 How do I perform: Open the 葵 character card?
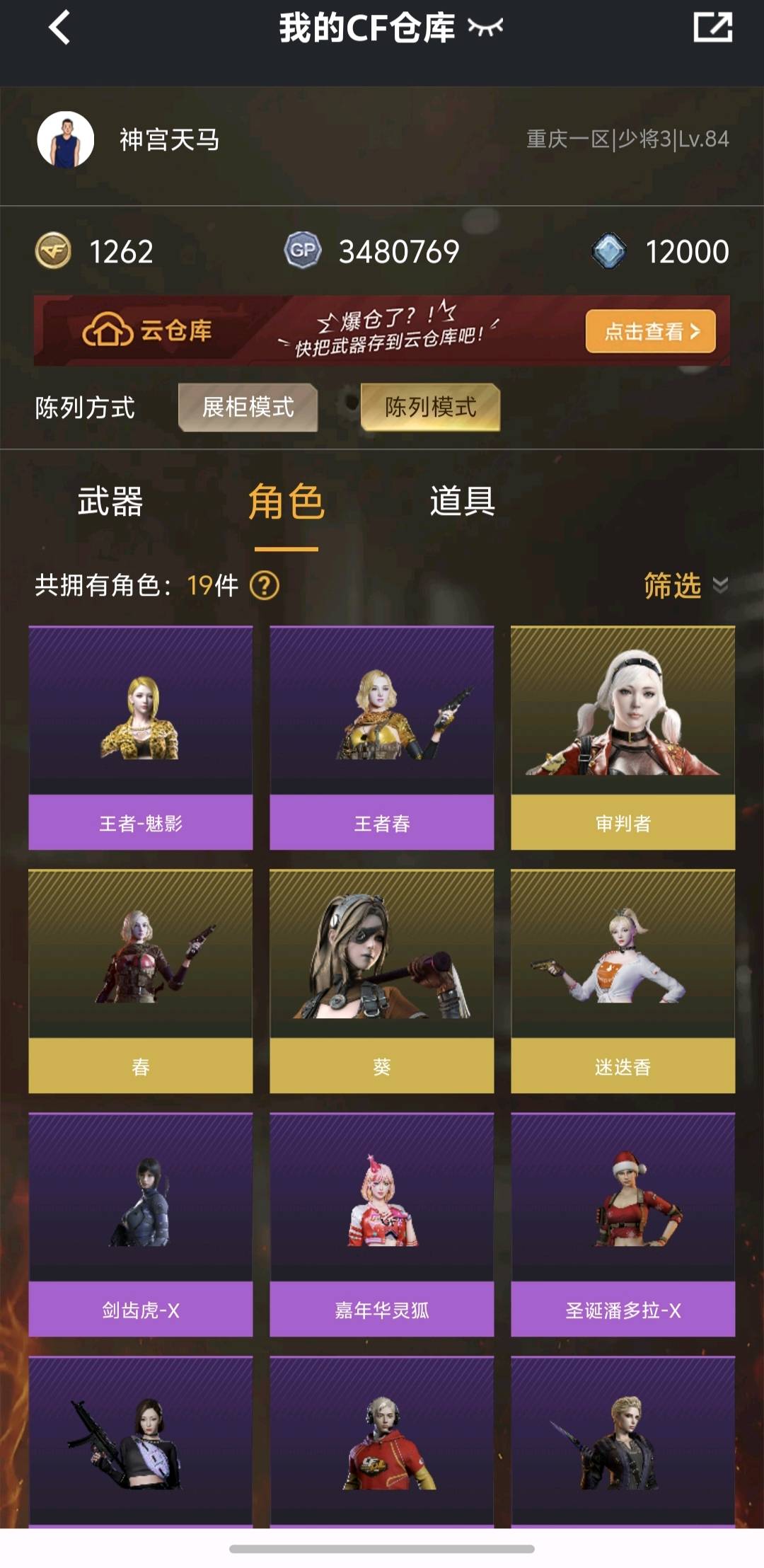coord(382,981)
